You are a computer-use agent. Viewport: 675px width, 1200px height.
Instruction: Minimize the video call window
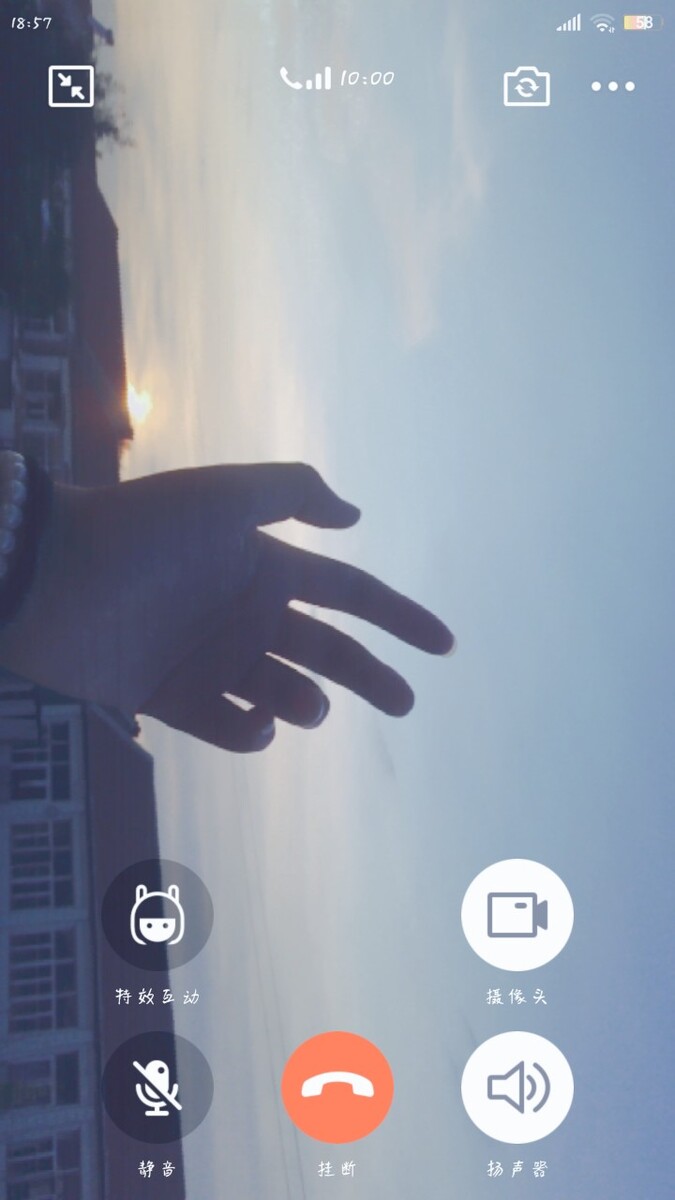pyautogui.click(x=71, y=86)
